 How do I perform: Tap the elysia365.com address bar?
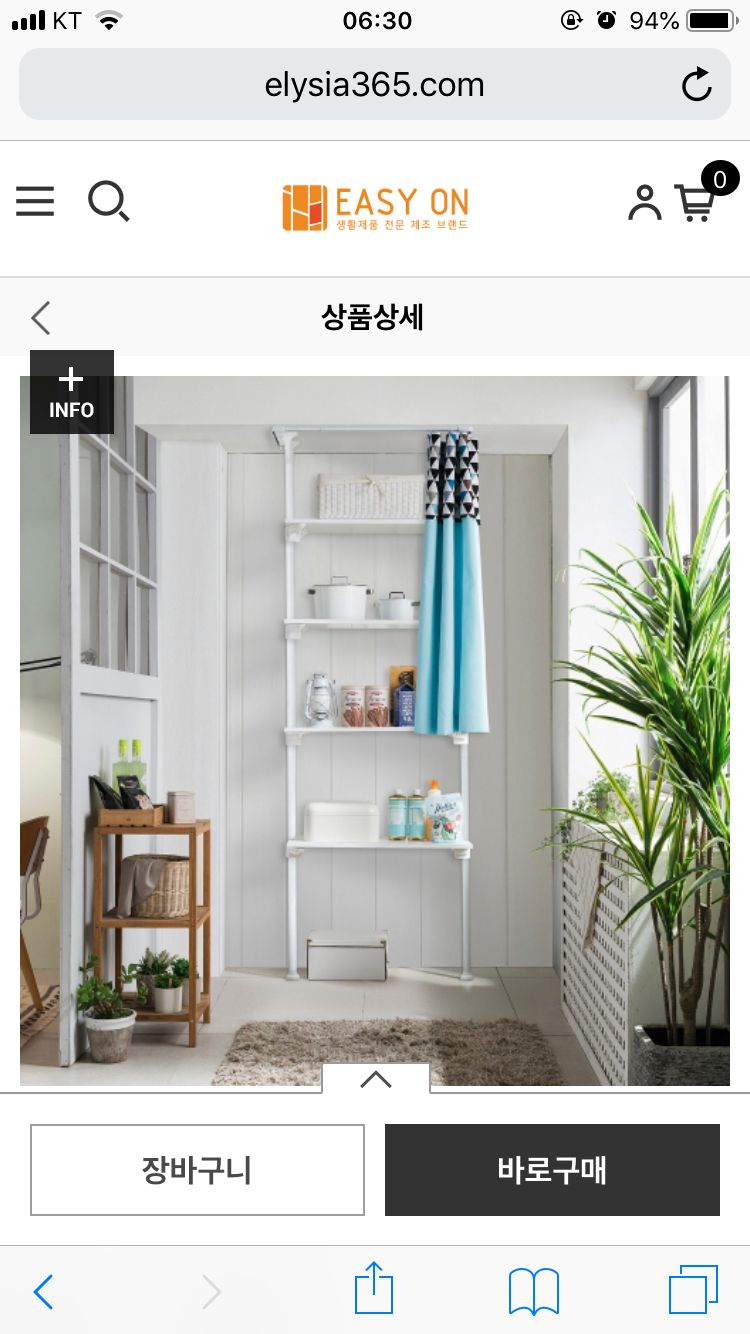pyautogui.click(x=375, y=85)
